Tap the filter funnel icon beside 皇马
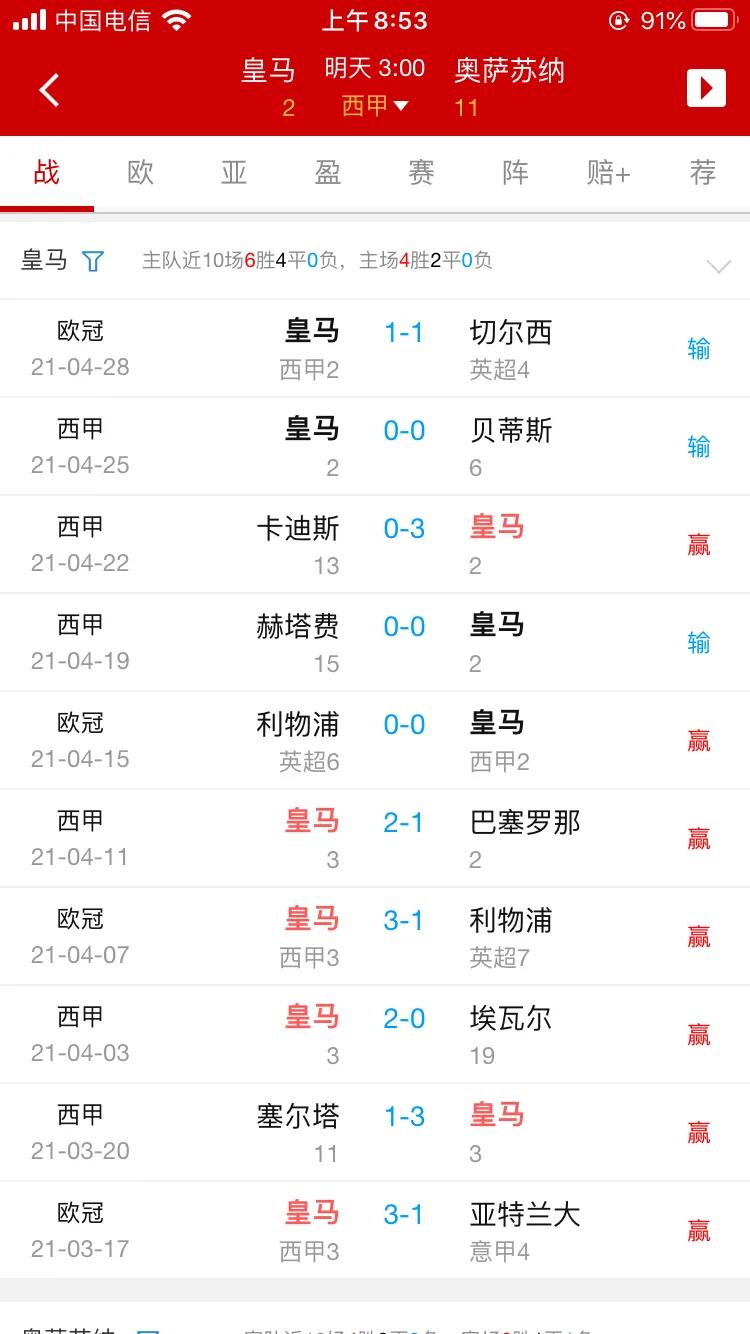750x1334 pixels. tap(93, 261)
